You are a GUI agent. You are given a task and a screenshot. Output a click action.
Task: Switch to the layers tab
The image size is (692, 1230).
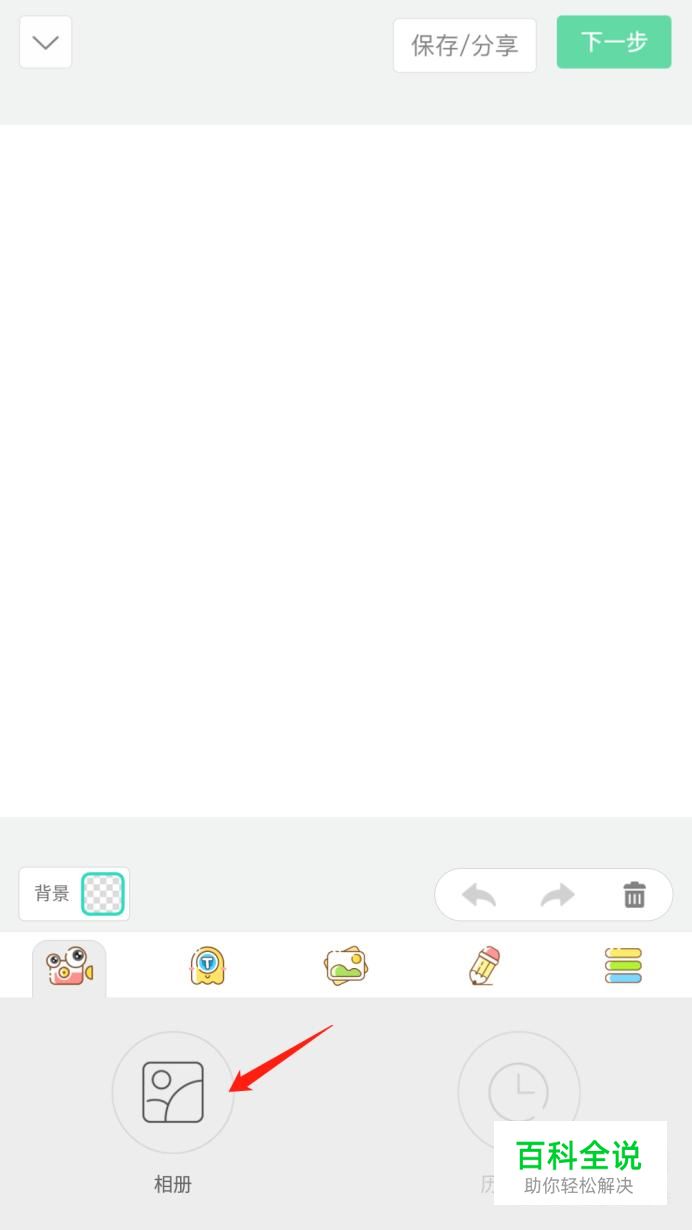click(x=623, y=966)
